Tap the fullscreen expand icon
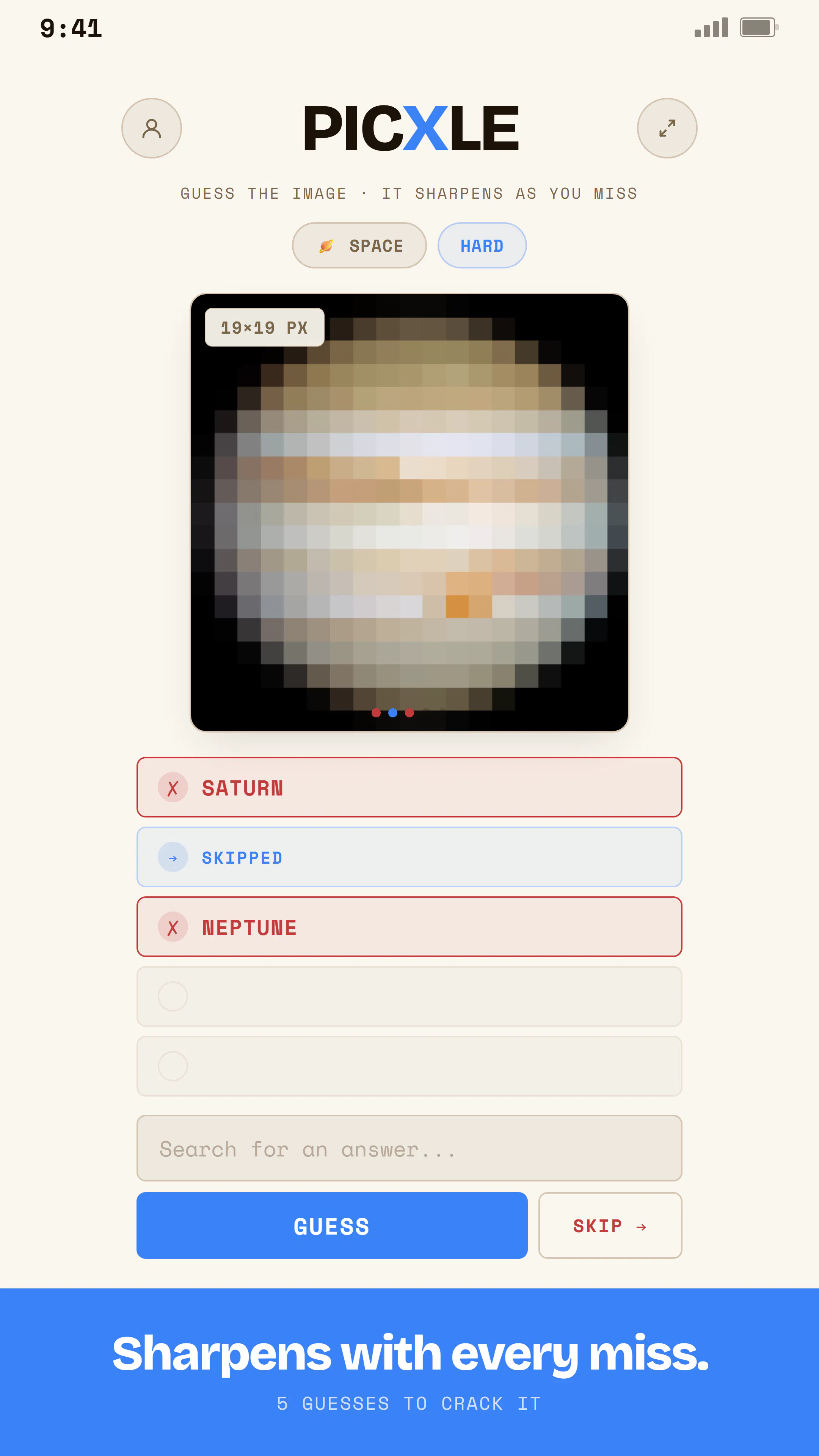This screenshot has height=1456, width=819. pos(667,128)
